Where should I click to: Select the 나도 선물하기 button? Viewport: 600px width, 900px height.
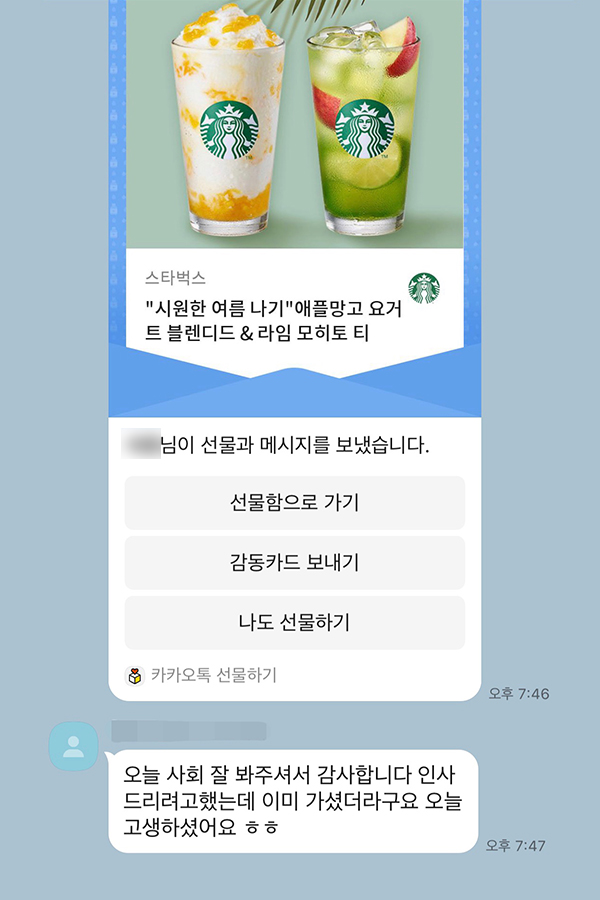pyautogui.click(x=294, y=622)
